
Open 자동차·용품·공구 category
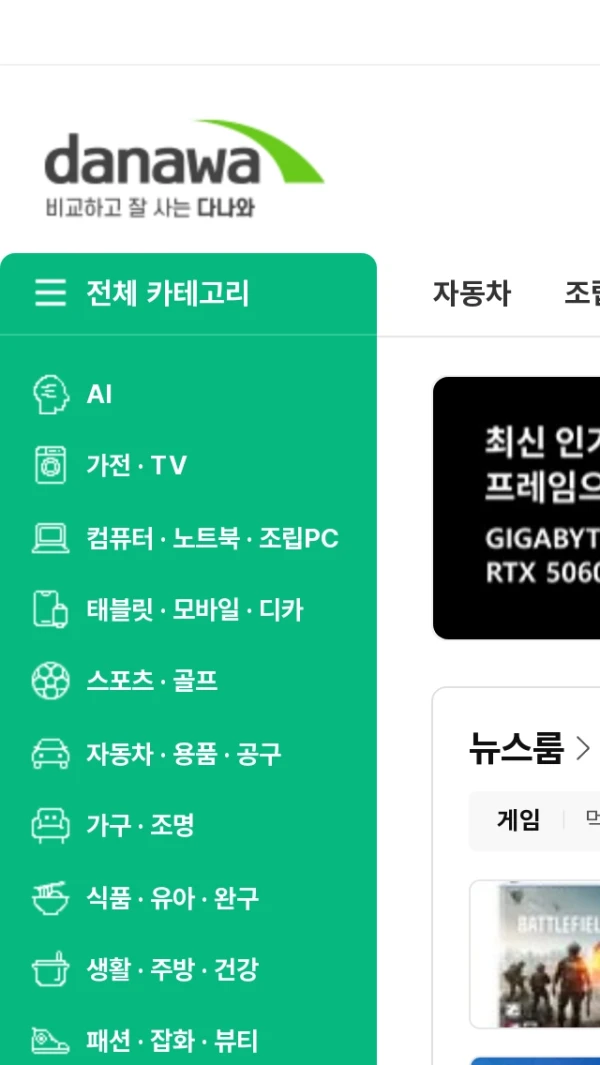click(x=184, y=754)
